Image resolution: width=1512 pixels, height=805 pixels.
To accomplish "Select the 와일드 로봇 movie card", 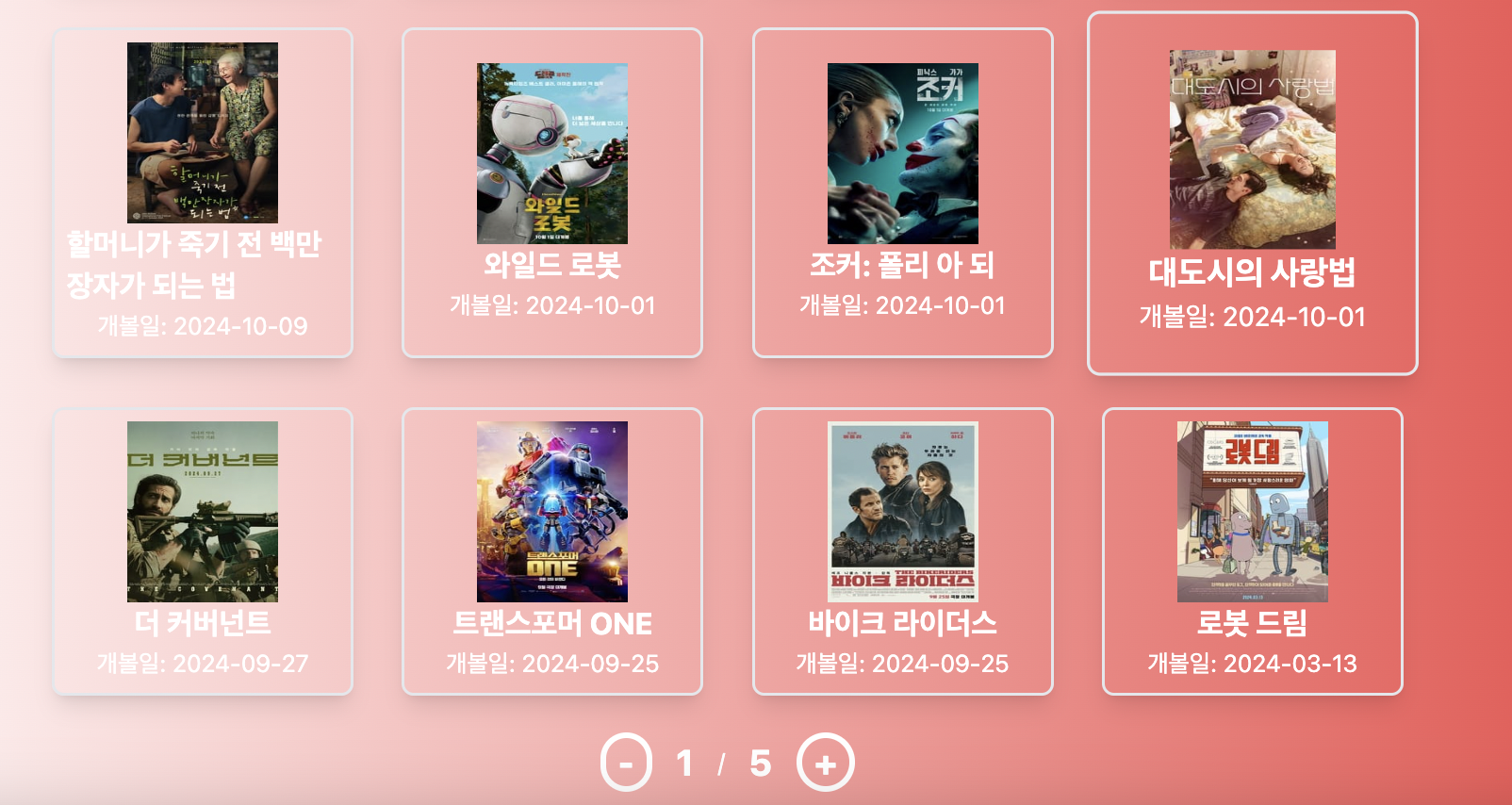I will pos(552,193).
